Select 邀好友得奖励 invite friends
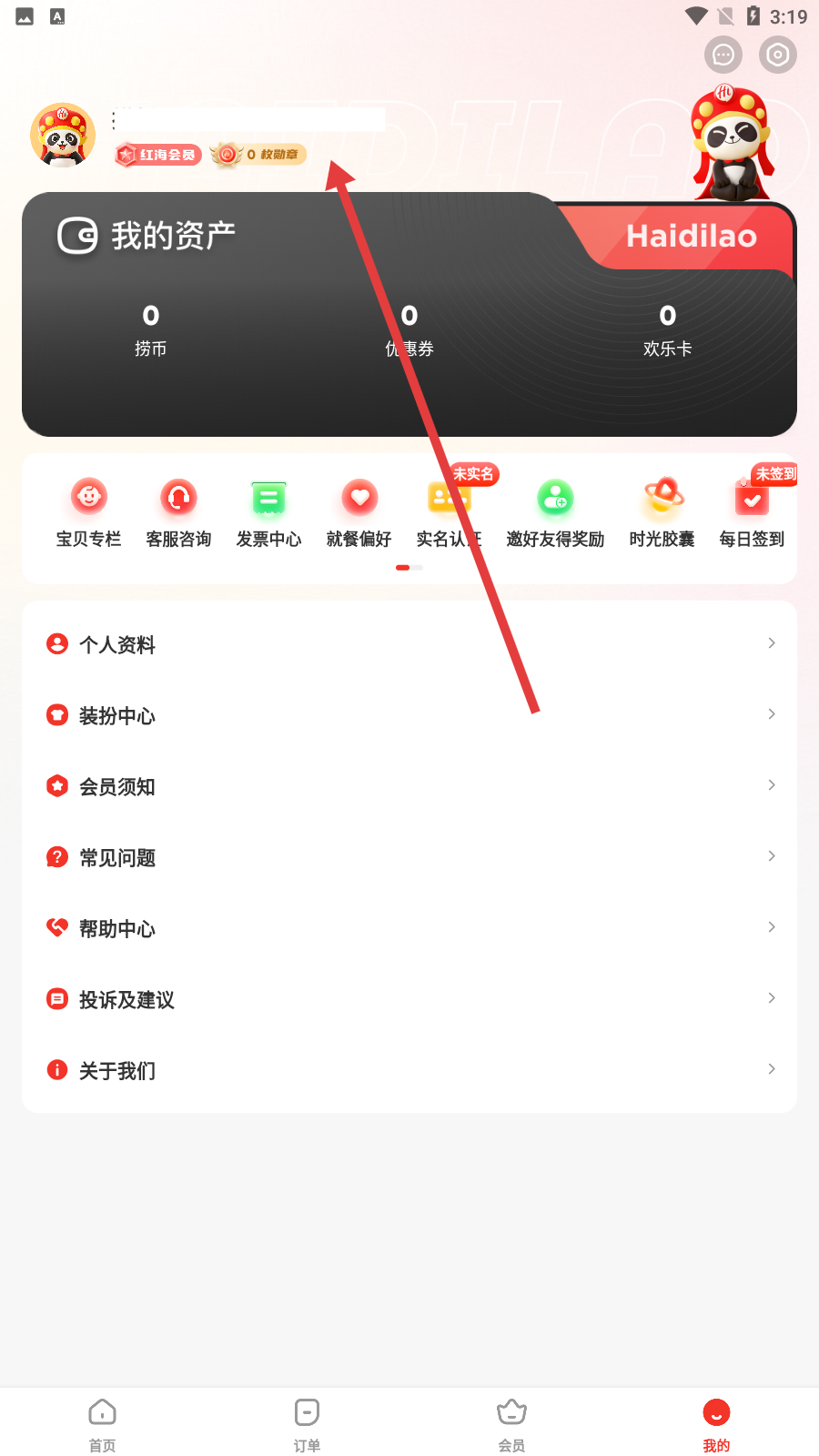Screen dimensions: 819x1456 pyautogui.click(x=555, y=513)
